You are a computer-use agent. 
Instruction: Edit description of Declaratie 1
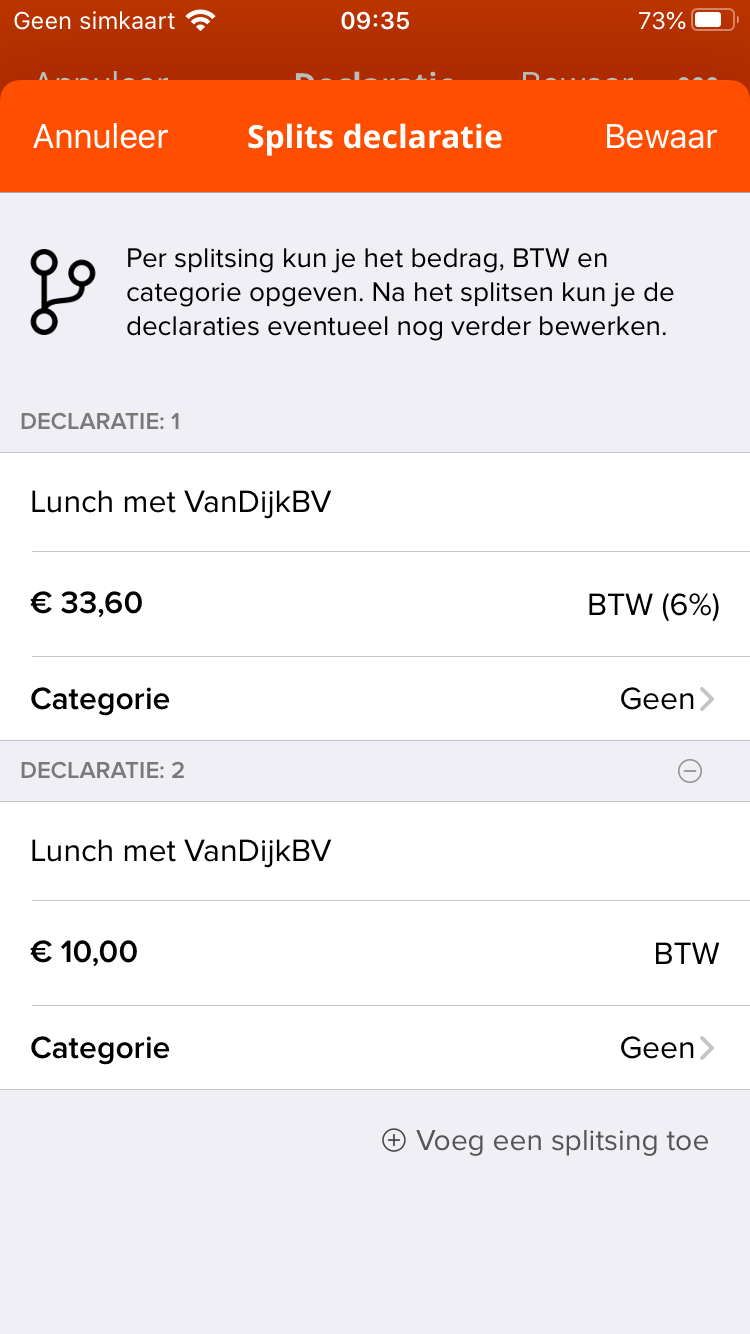tap(375, 502)
